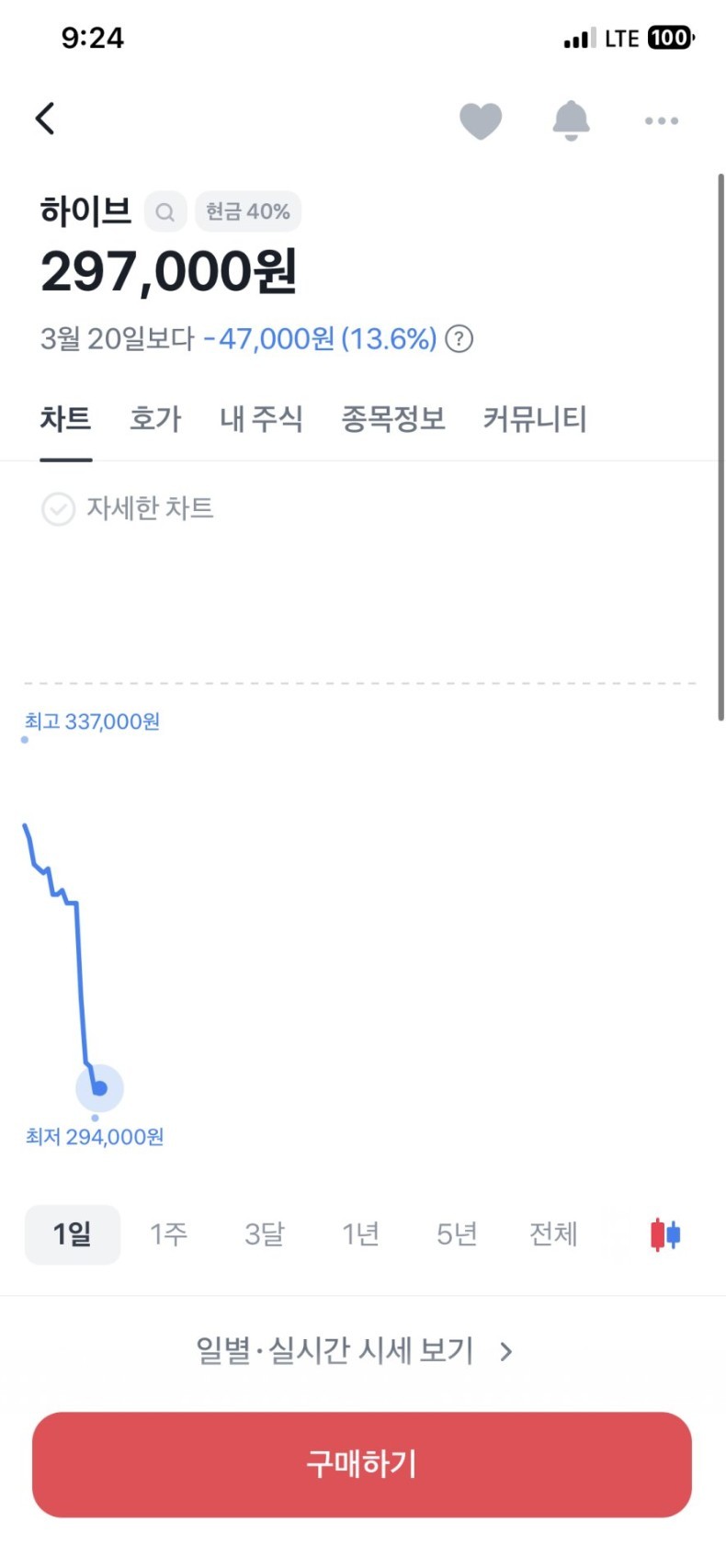Select the 1주 chart range
726x1568 pixels.
pyautogui.click(x=169, y=1233)
